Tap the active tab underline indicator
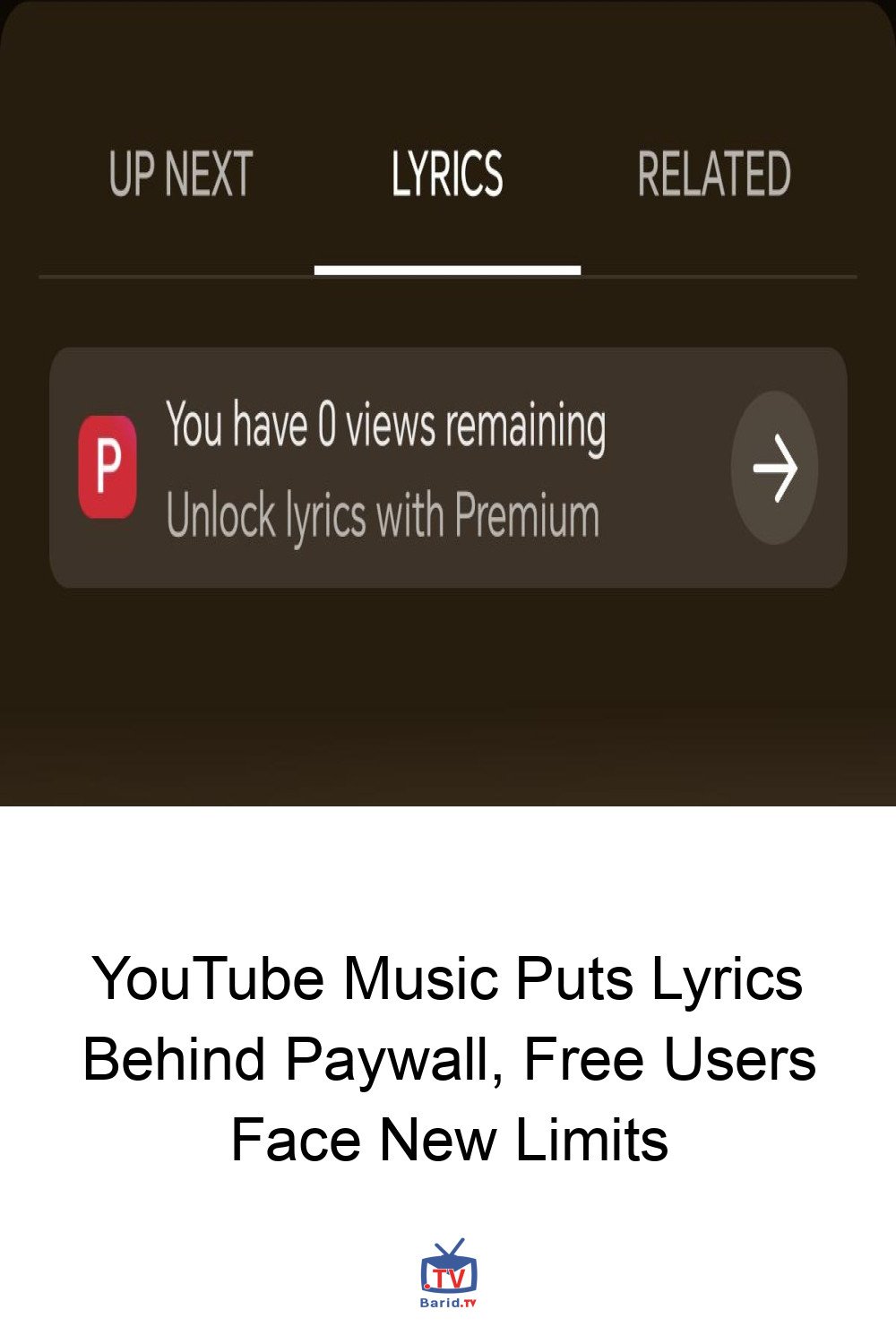Image resolution: width=896 pixels, height=1344 pixels. 448,268
